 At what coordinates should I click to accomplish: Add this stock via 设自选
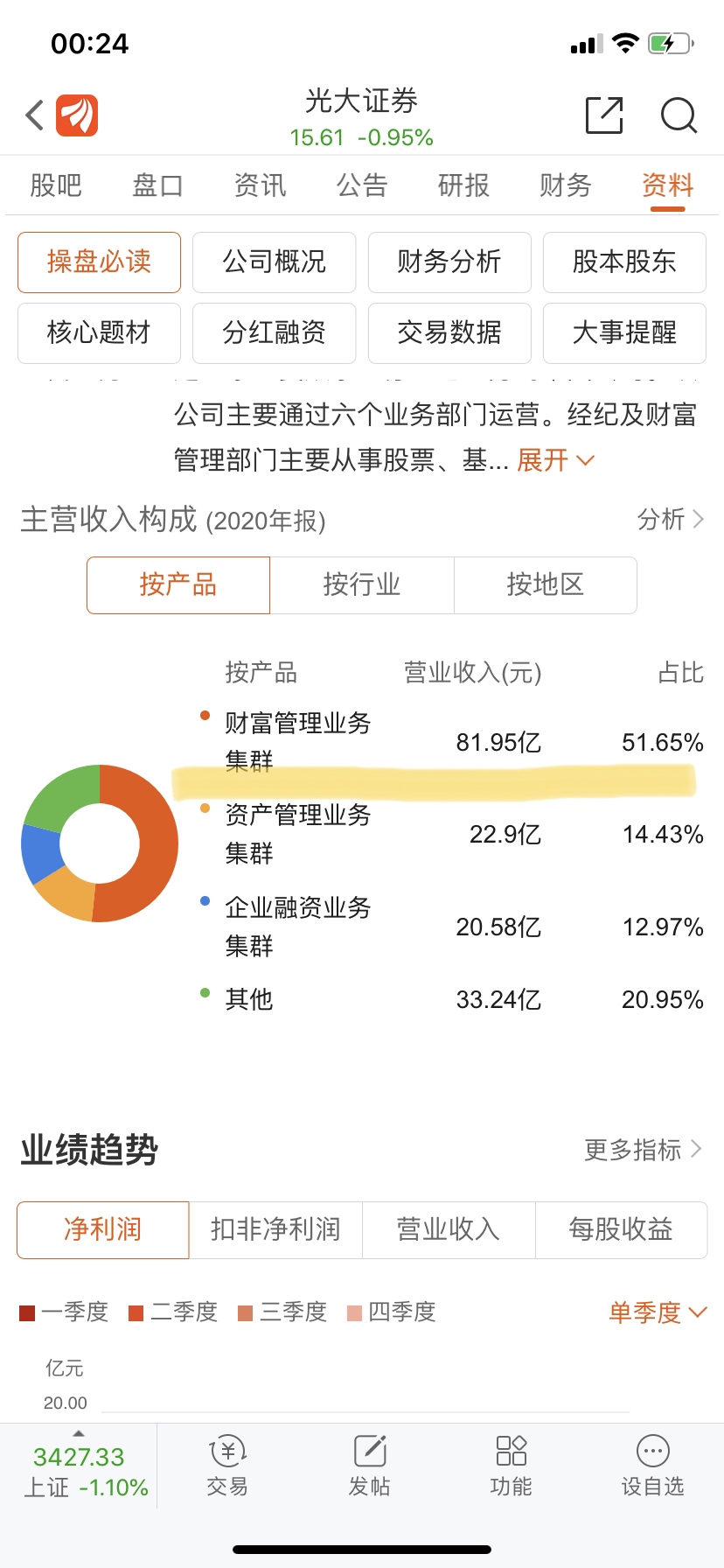coord(652,1466)
